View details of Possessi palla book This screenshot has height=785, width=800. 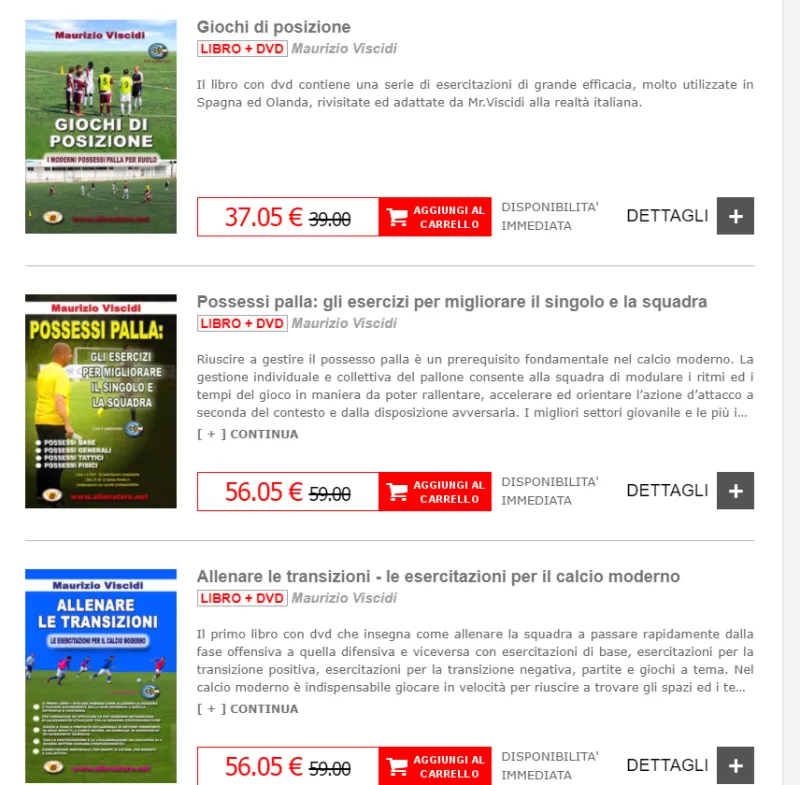(x=689, y=491)
